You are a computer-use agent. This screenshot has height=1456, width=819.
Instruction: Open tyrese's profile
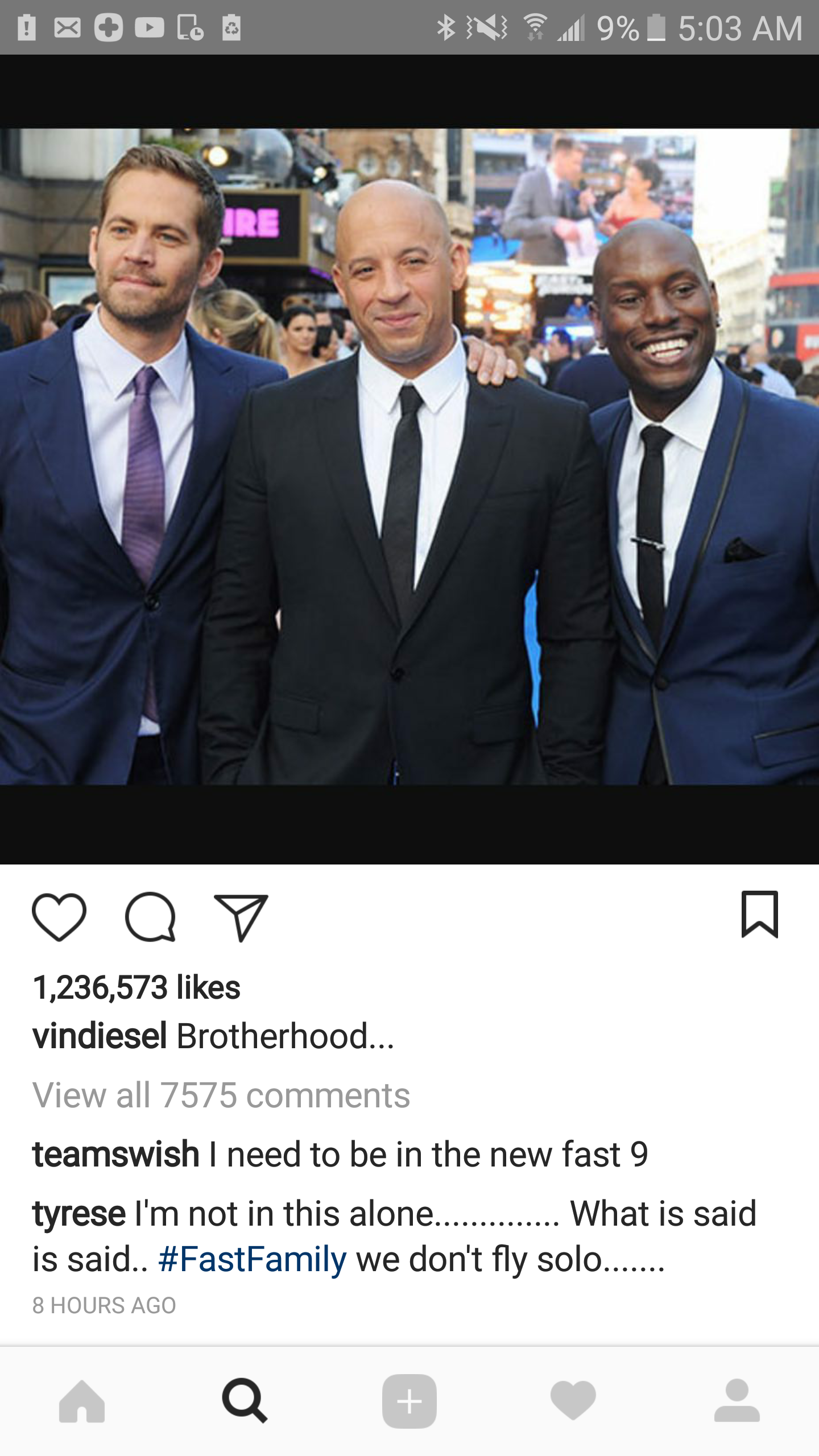pos(78,1213)
